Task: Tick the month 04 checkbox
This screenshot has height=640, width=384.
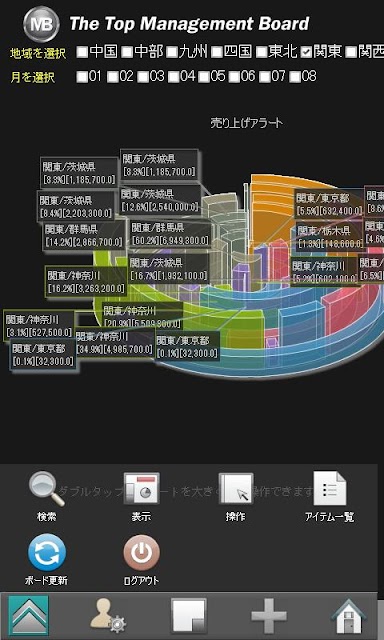Action: tap(173, 76)
